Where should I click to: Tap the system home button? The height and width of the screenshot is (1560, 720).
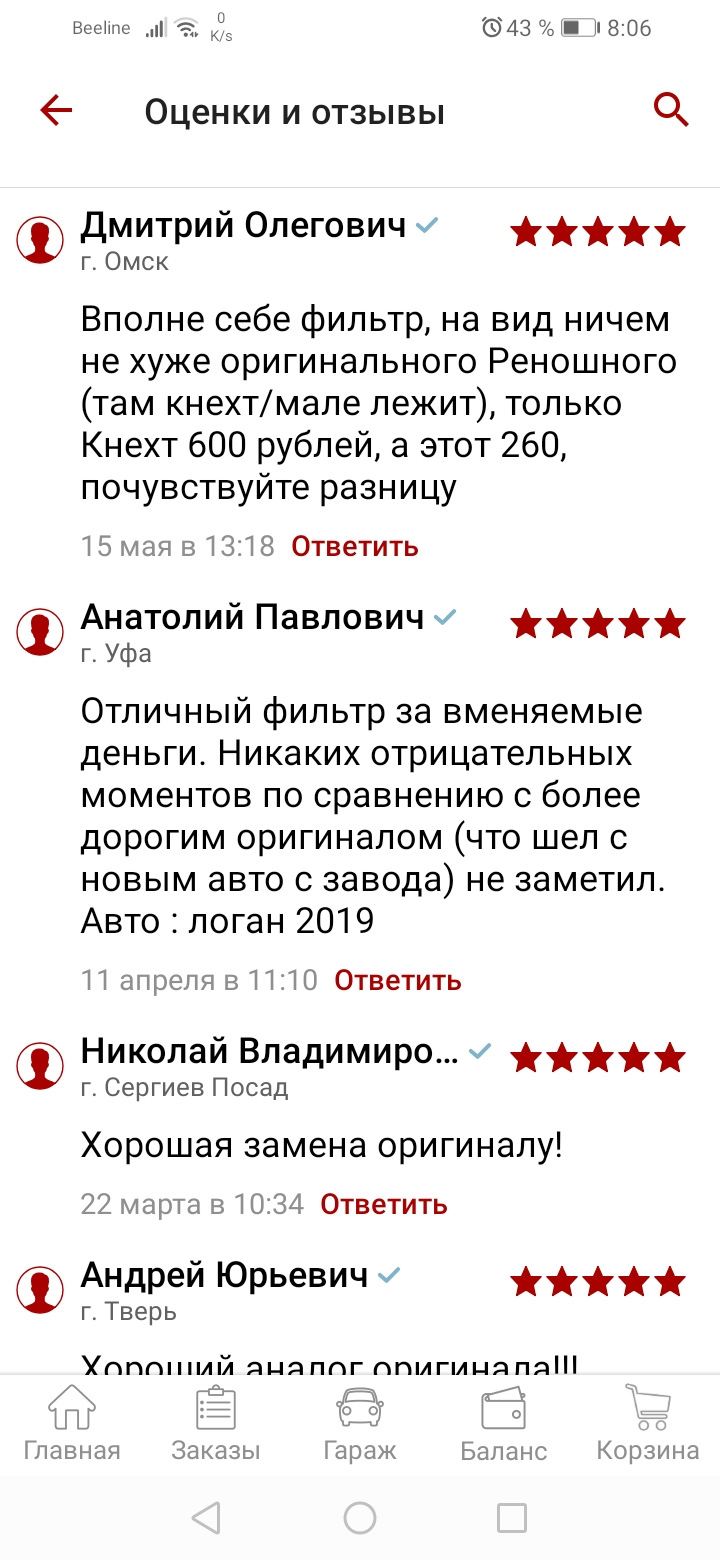coord(360,1518)
